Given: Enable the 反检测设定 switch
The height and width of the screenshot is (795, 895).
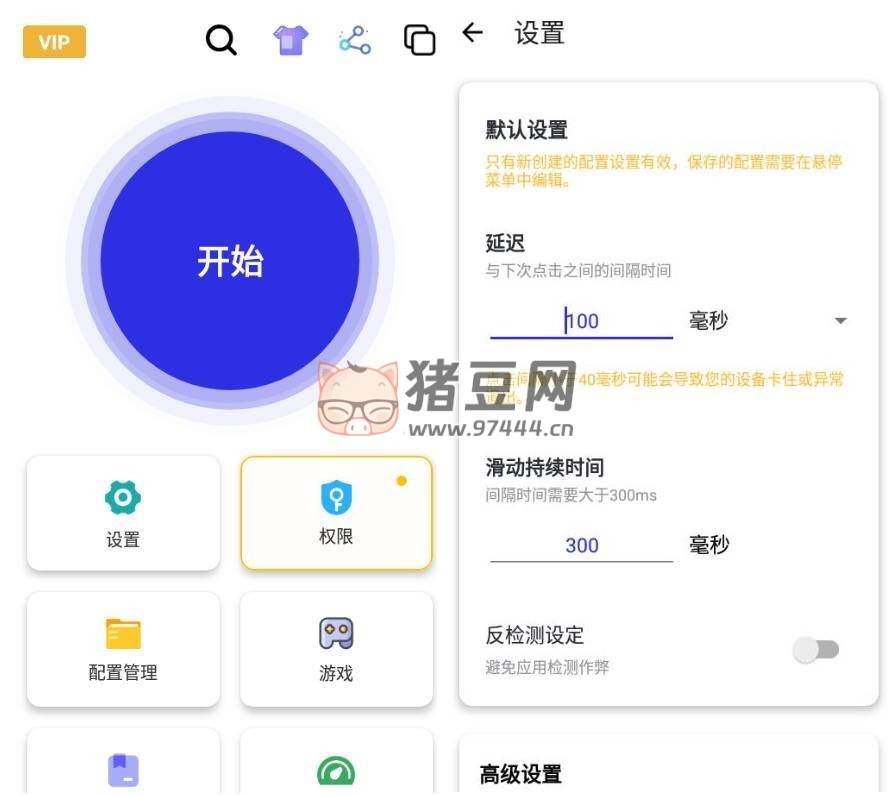Looking at the screenshot, I should tap(815, 650).
